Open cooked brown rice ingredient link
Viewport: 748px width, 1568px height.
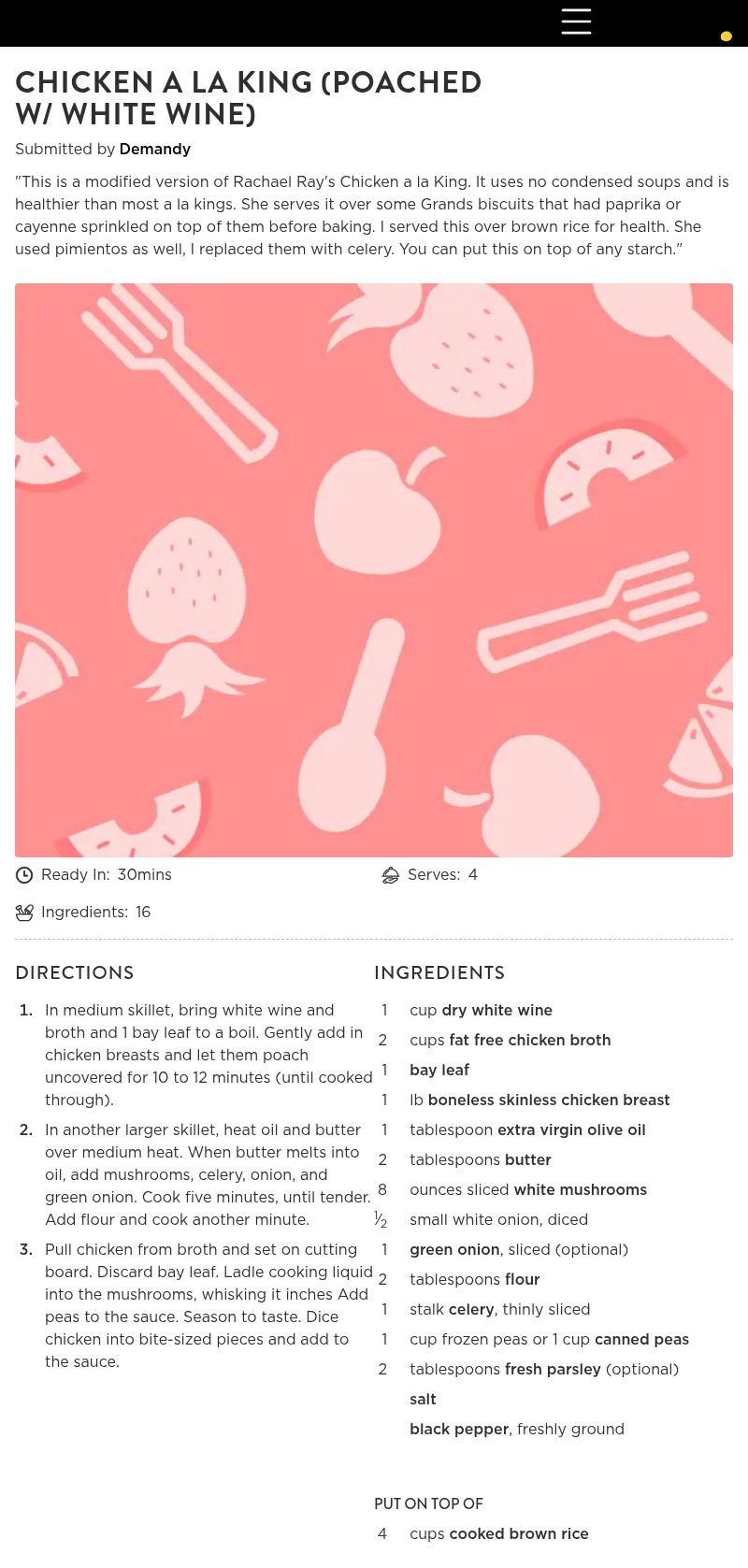click(x=519, y=1533)
